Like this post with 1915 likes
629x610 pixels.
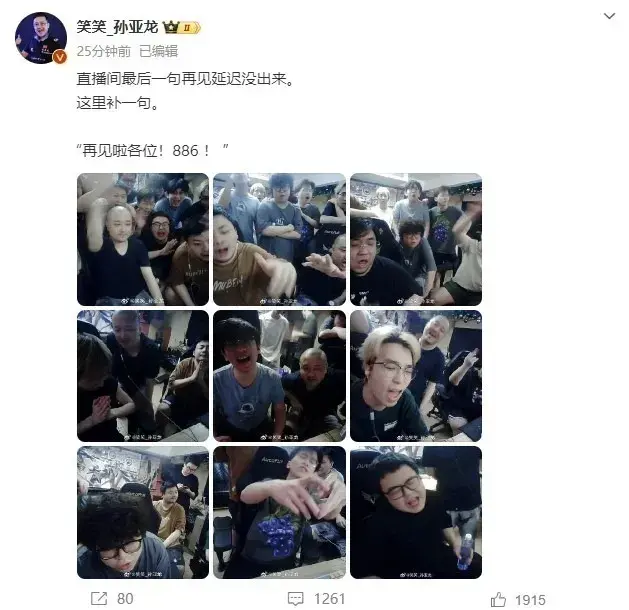518,599
